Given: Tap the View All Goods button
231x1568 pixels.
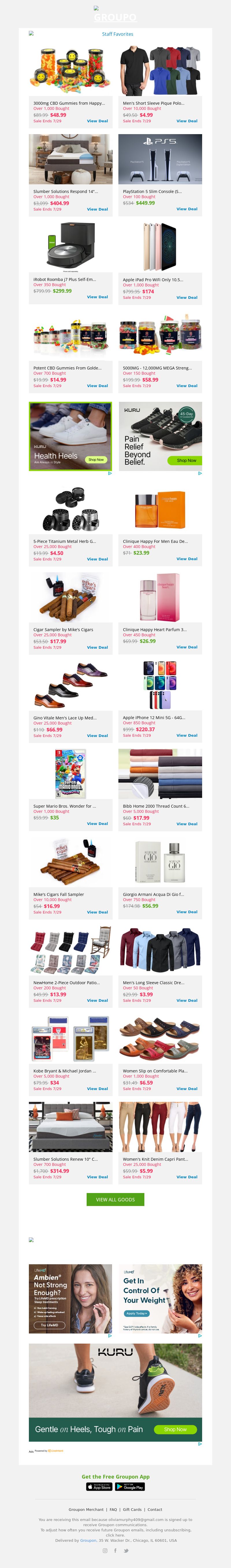Looking at the screenshot, I should coord(115,1199).
